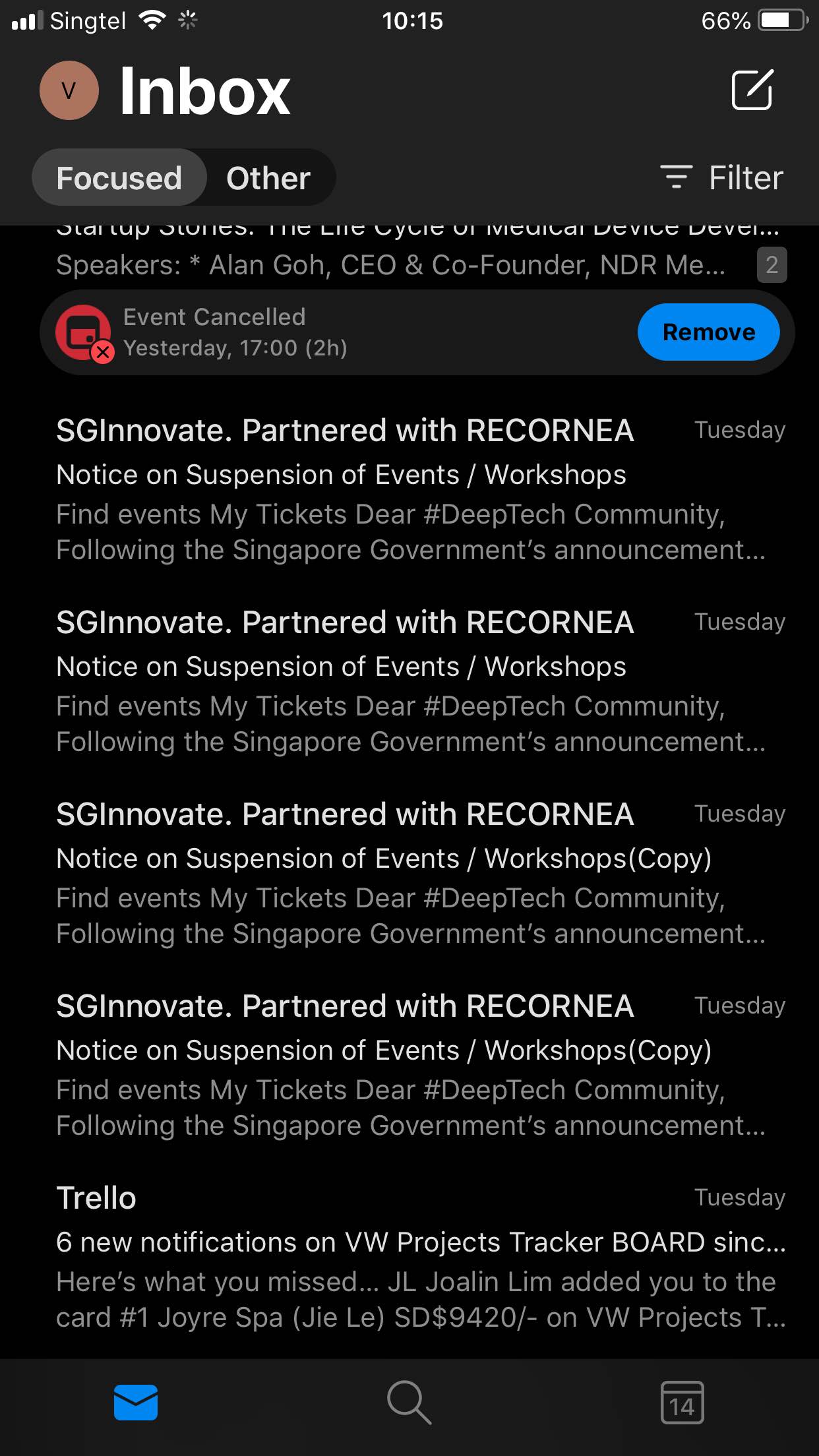Tap the Mail tab icon
This screenshot has width=819, height=1456.
(136, 1402)
